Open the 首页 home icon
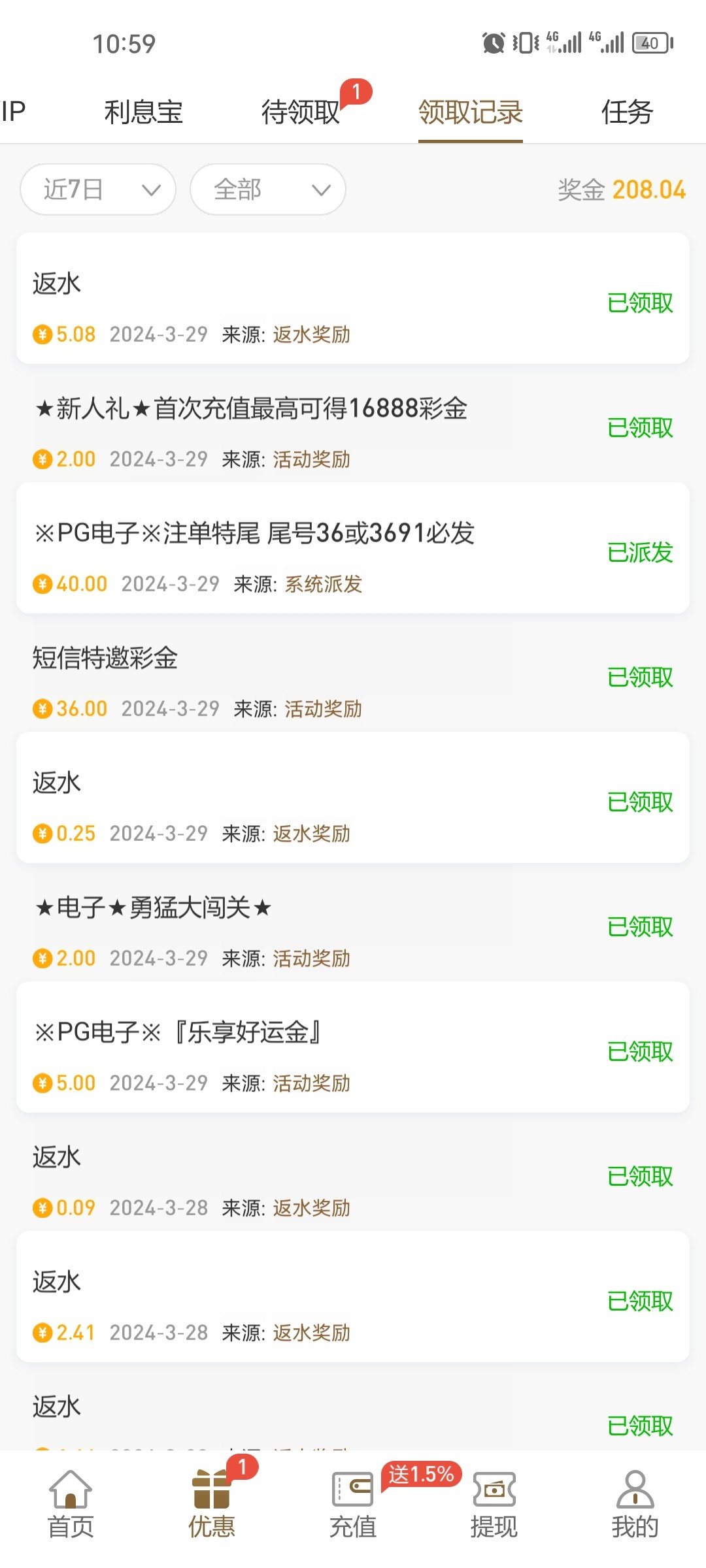The image size is (706, 1568). (x=70, y=1503)
